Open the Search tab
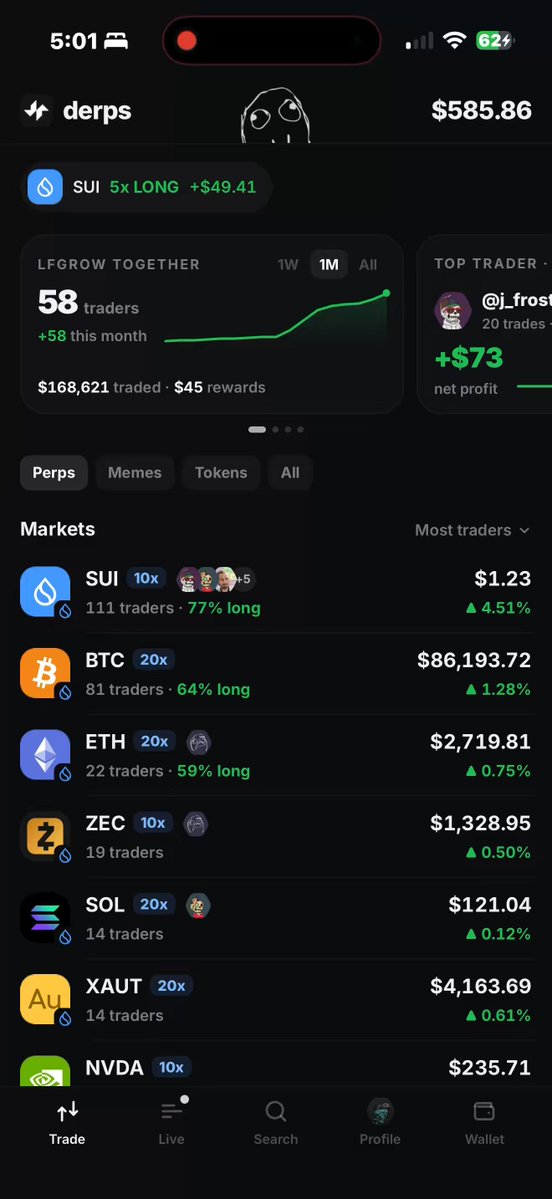552x1199 pixels. pos(275,1122)
